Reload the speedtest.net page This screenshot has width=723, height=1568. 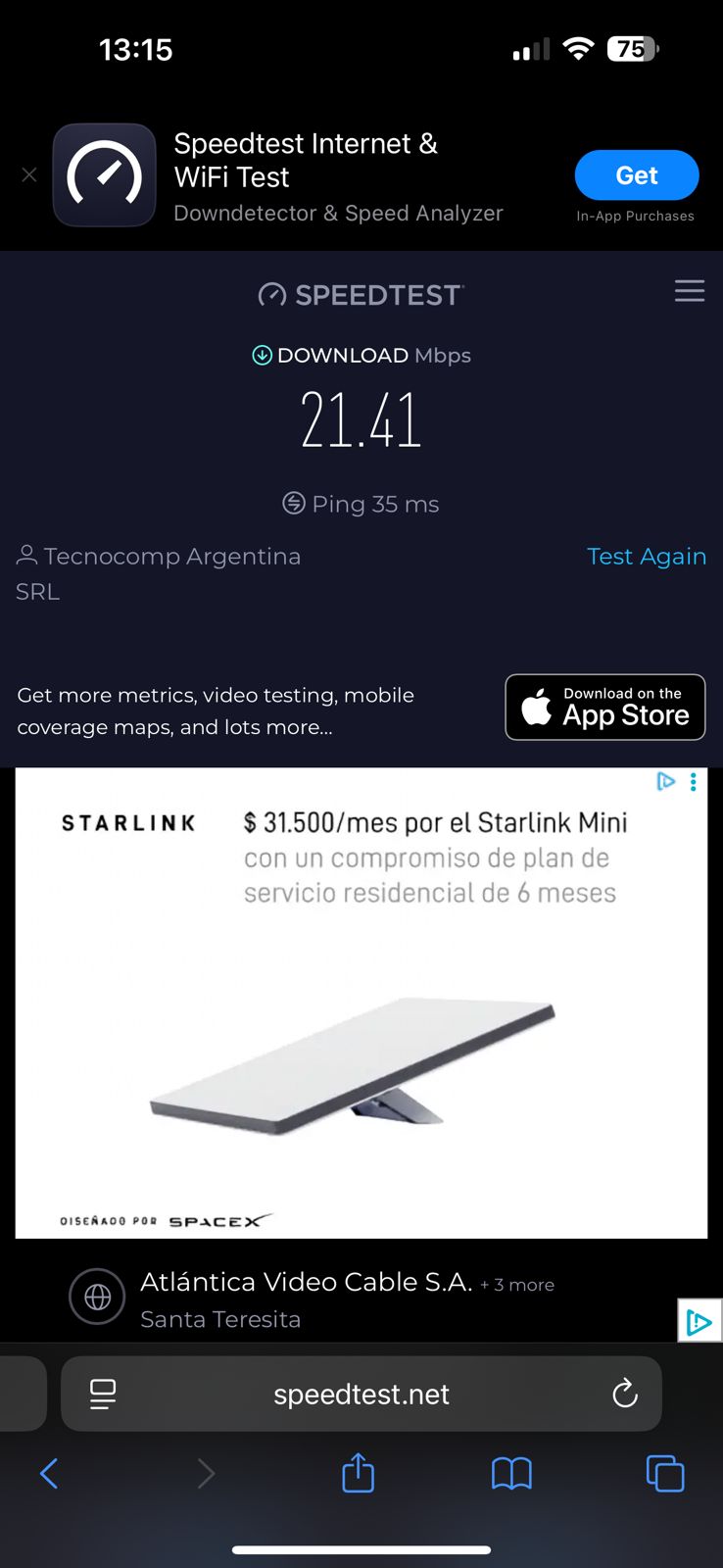[x=625, y=1394]
